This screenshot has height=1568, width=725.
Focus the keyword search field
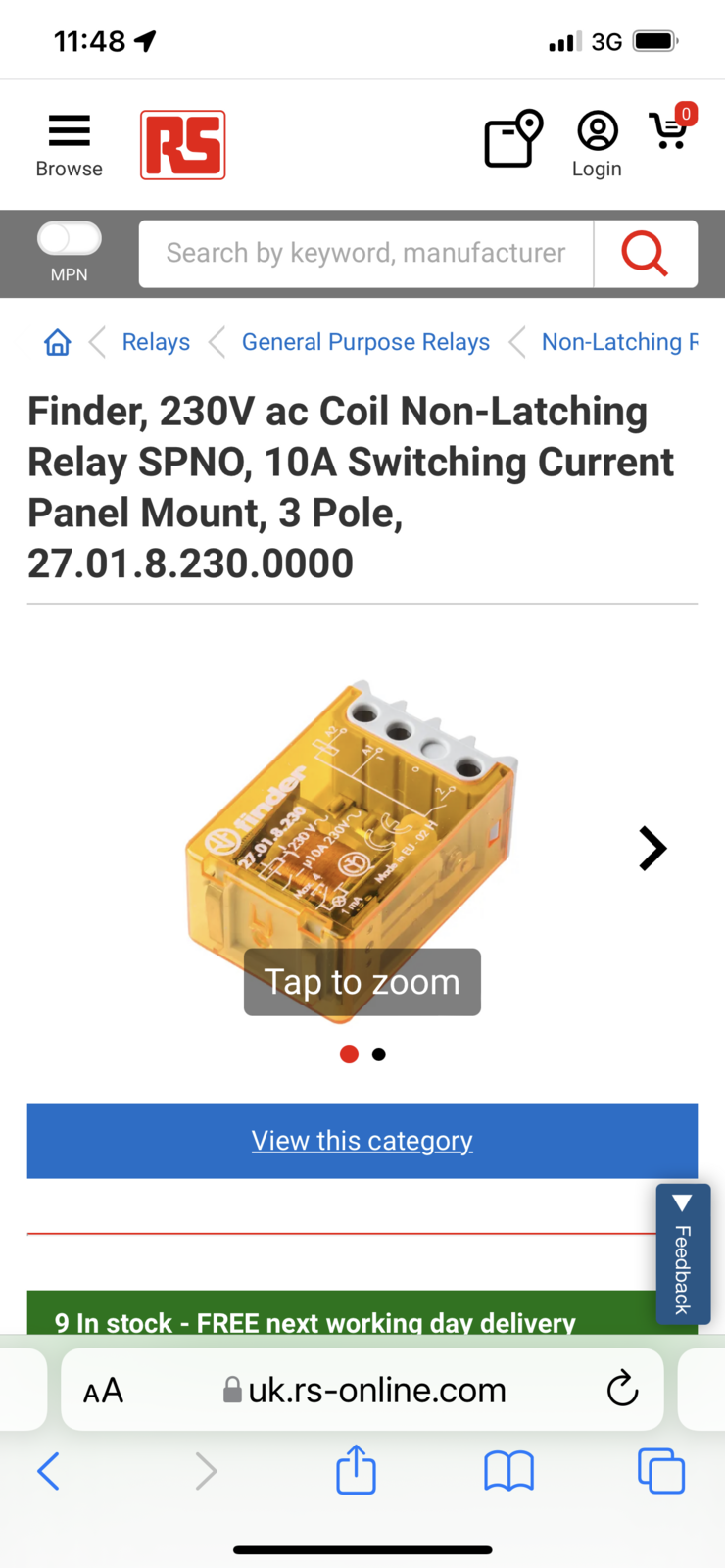click(365, 254)
